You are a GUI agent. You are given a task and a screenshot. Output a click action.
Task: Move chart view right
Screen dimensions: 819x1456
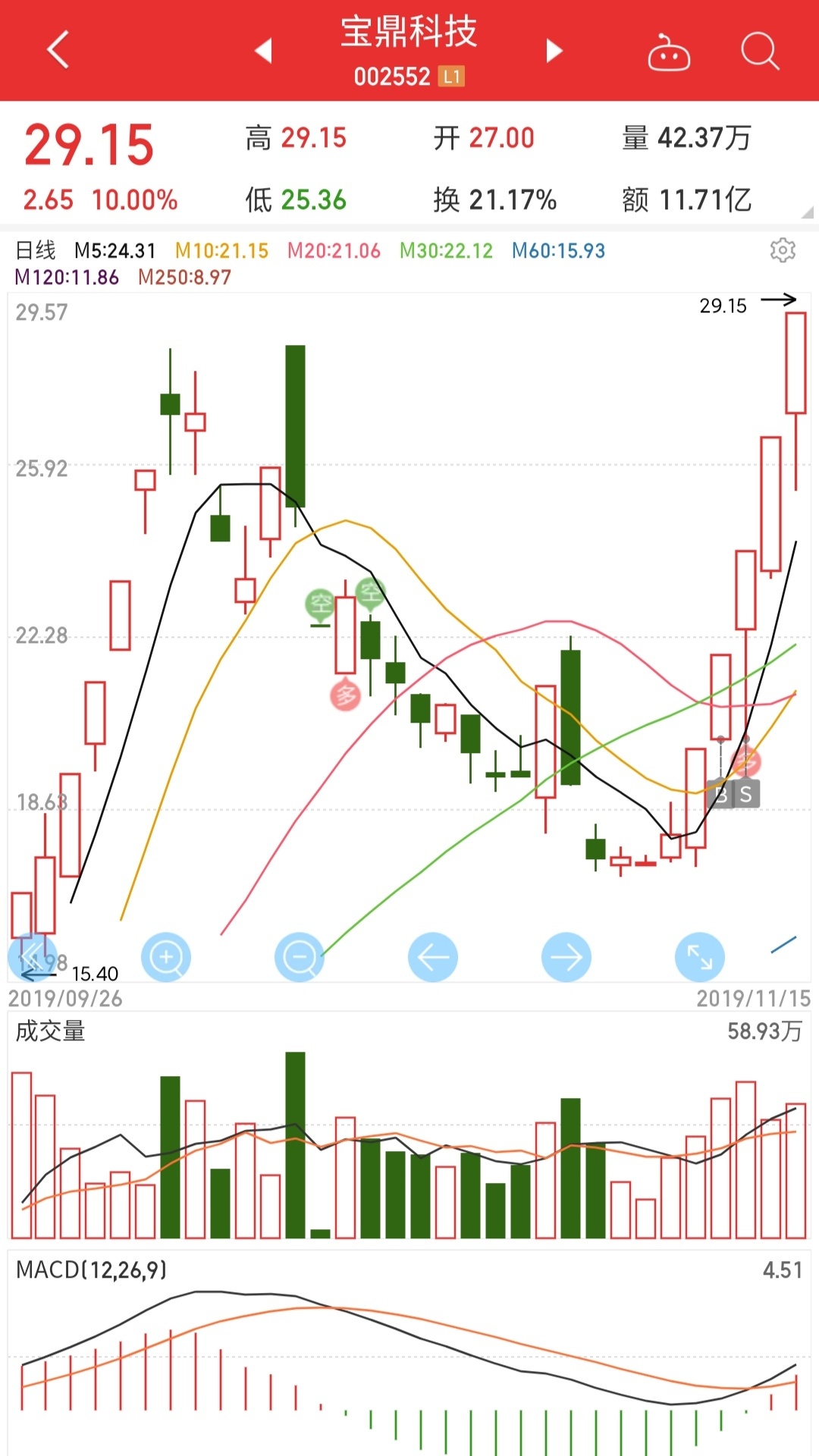pos(566,957)
